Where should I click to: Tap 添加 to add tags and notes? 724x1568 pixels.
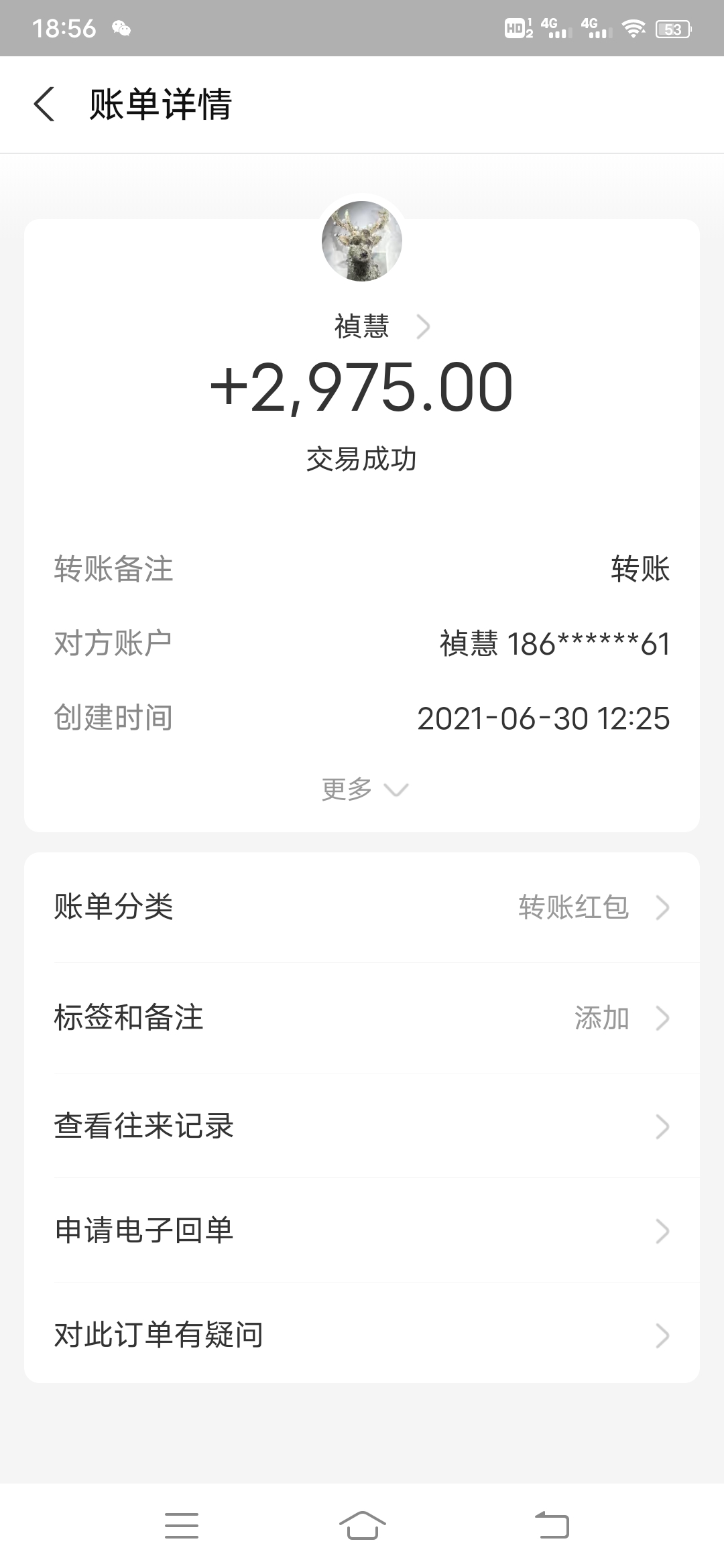coord(601,1019)
